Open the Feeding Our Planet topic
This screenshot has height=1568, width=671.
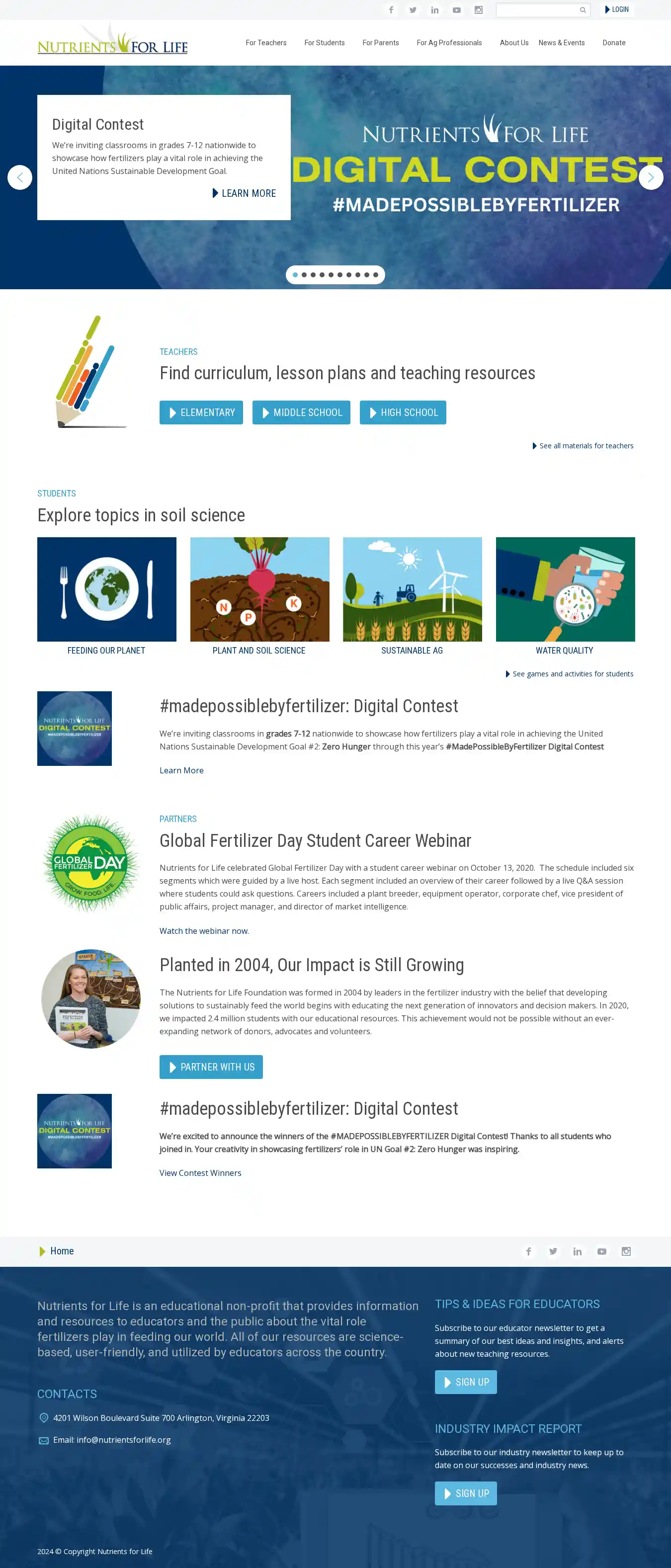106,588
